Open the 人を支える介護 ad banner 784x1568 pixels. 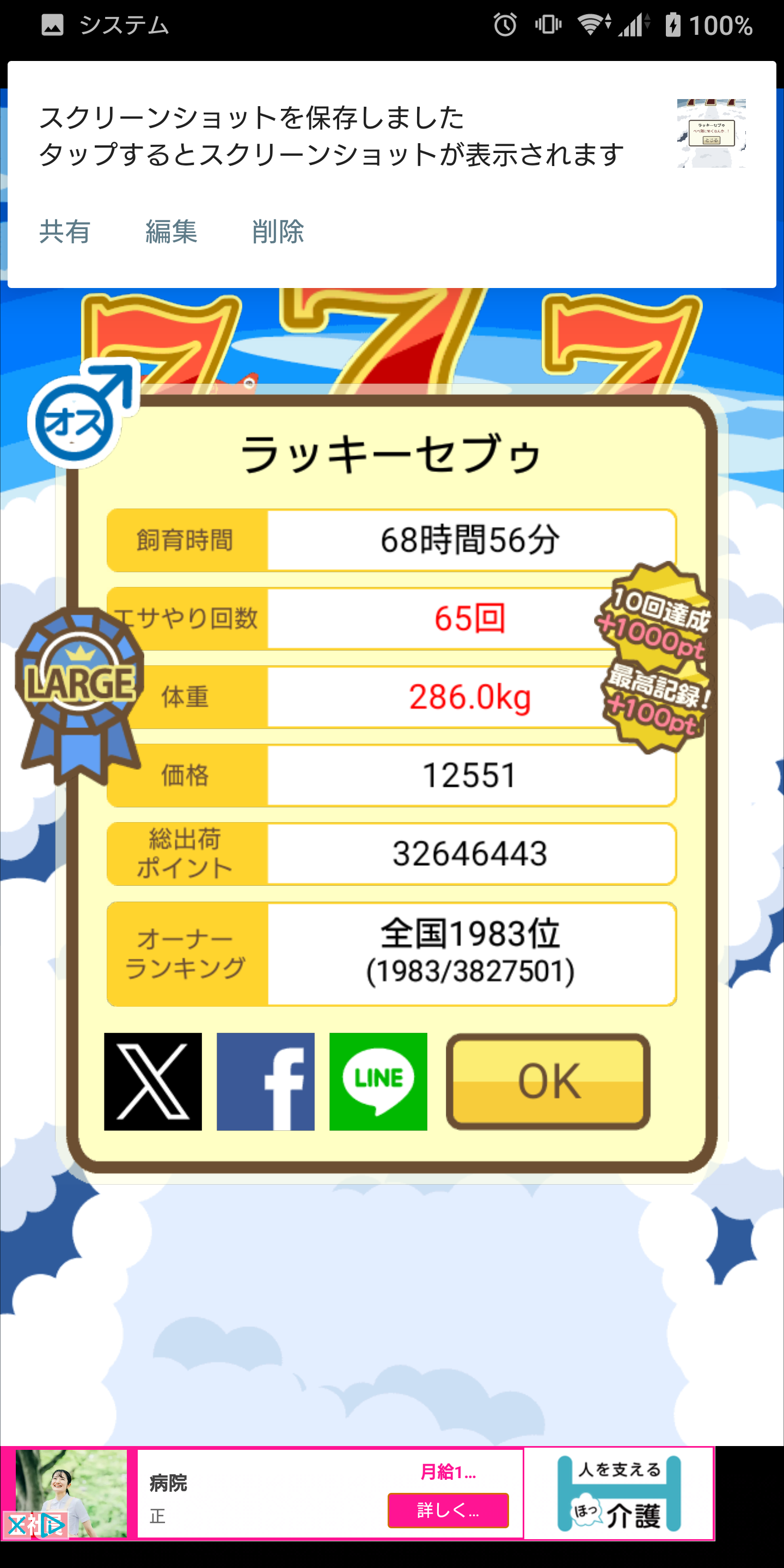coord(618,1493)
